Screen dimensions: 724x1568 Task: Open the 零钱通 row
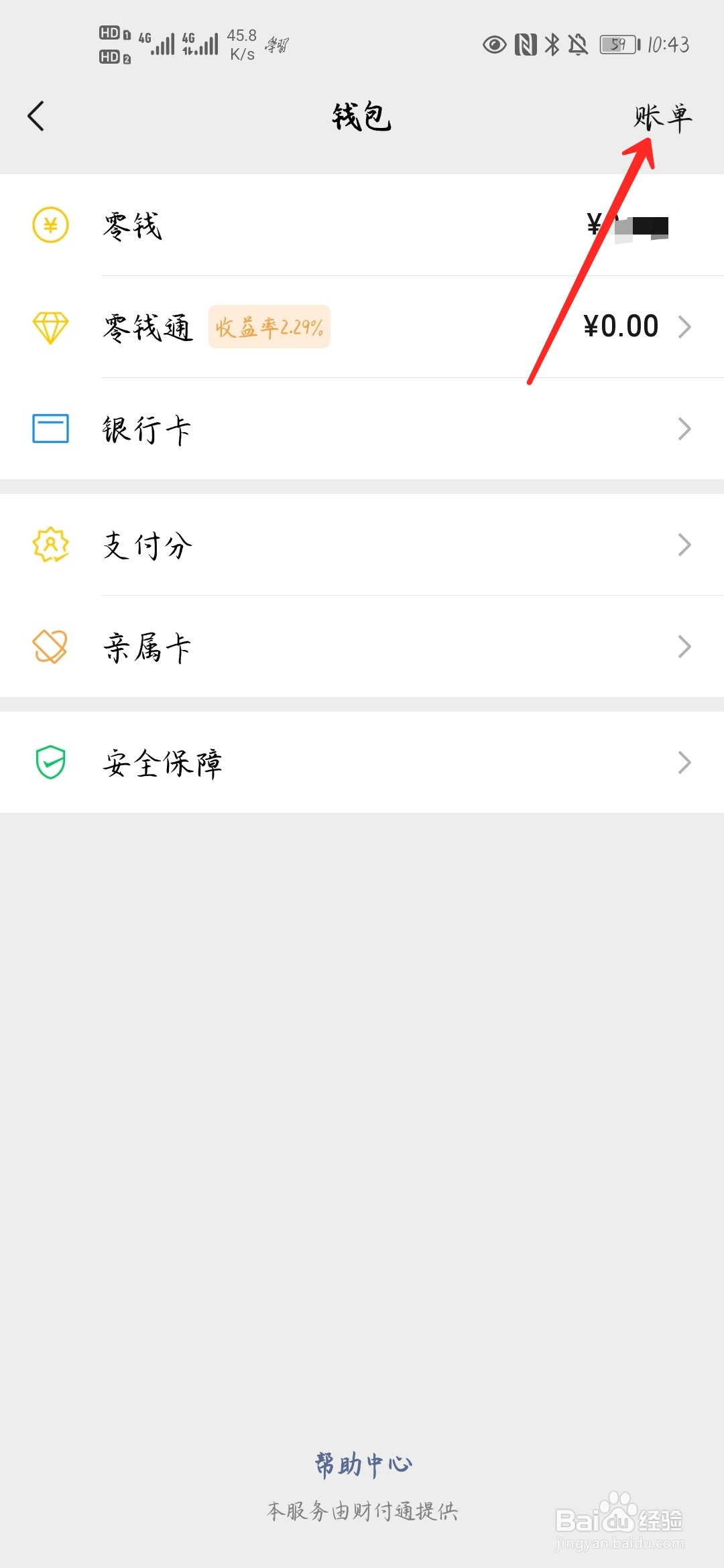pyautogui.click(x=362, y=327)
